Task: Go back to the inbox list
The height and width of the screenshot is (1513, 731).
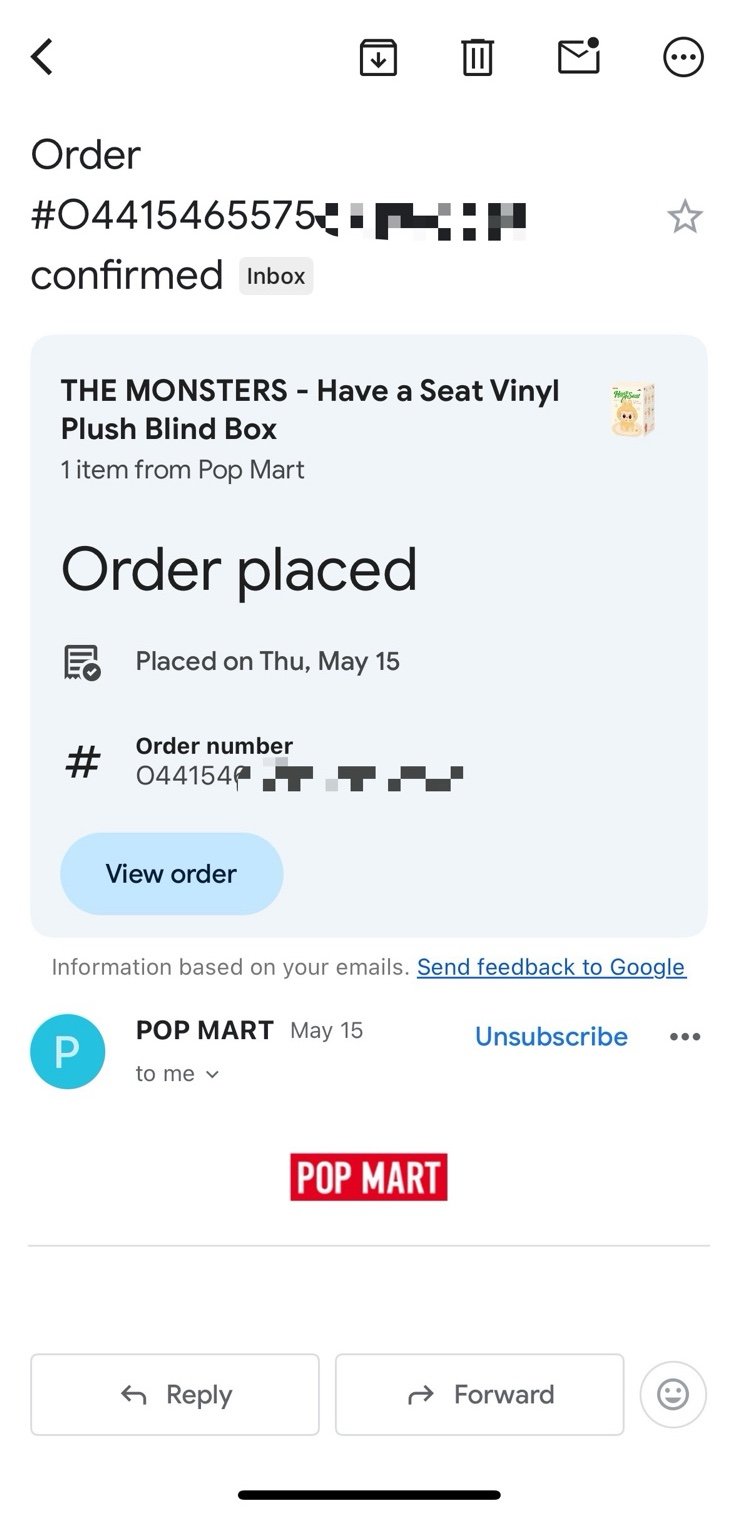Action: point(42,57)
